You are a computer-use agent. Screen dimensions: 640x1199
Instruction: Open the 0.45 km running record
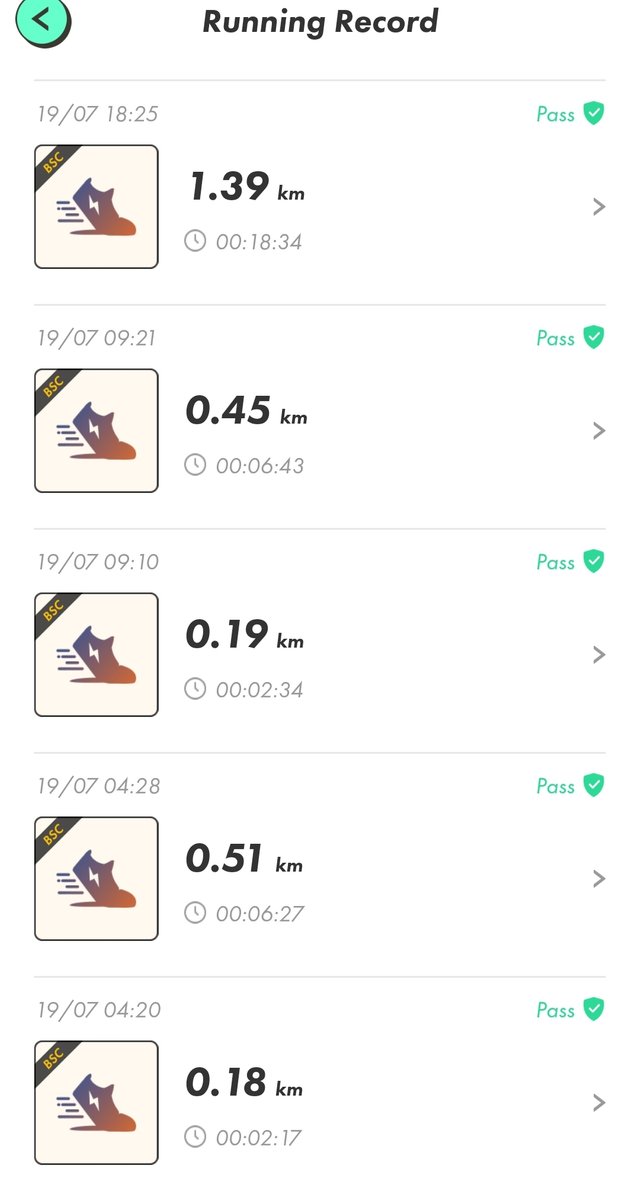320,416
